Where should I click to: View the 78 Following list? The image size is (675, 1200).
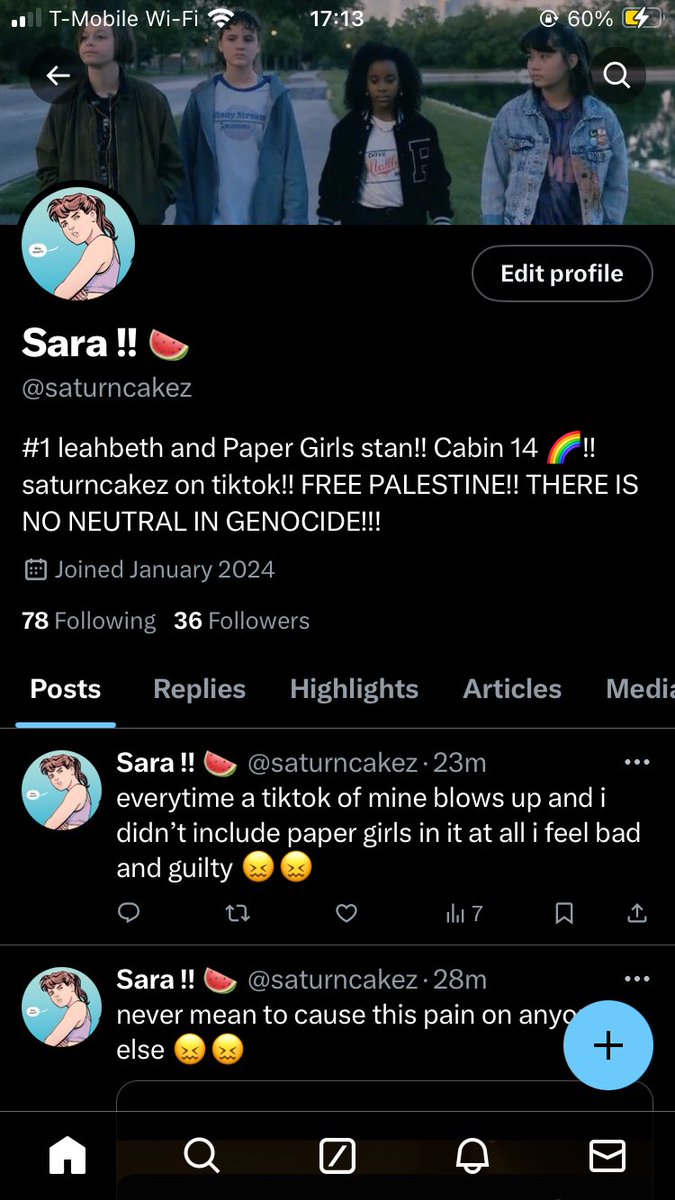pos(89,621)
